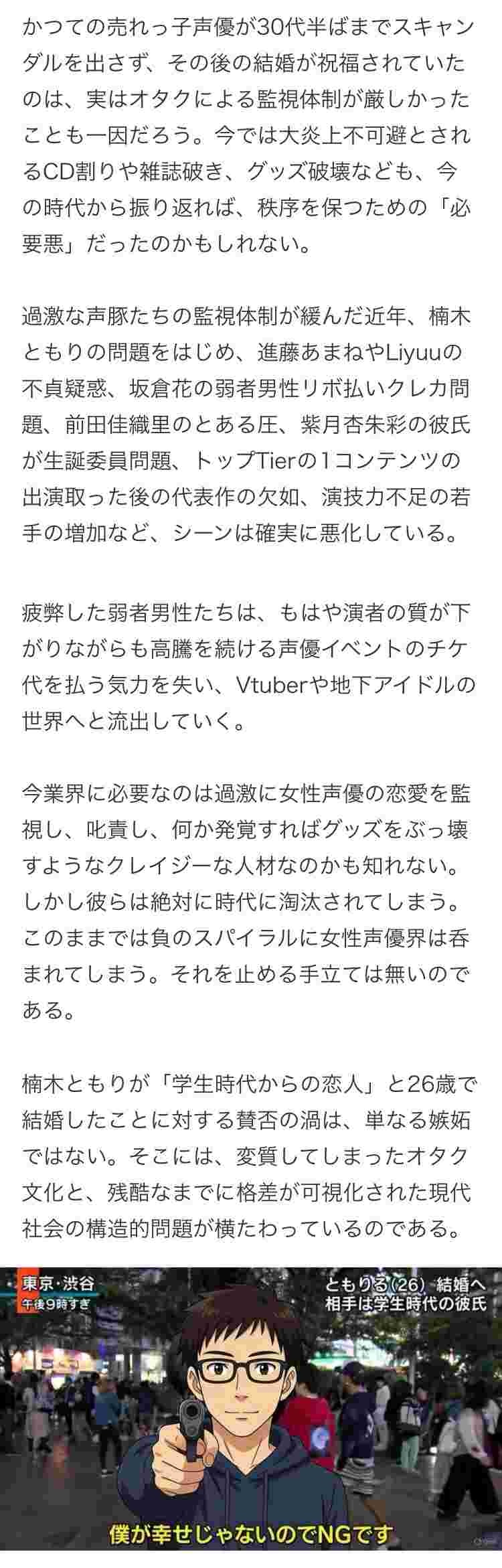
Task: Open the embedded Shibuya interview meme image
Action: (251, 1416)
